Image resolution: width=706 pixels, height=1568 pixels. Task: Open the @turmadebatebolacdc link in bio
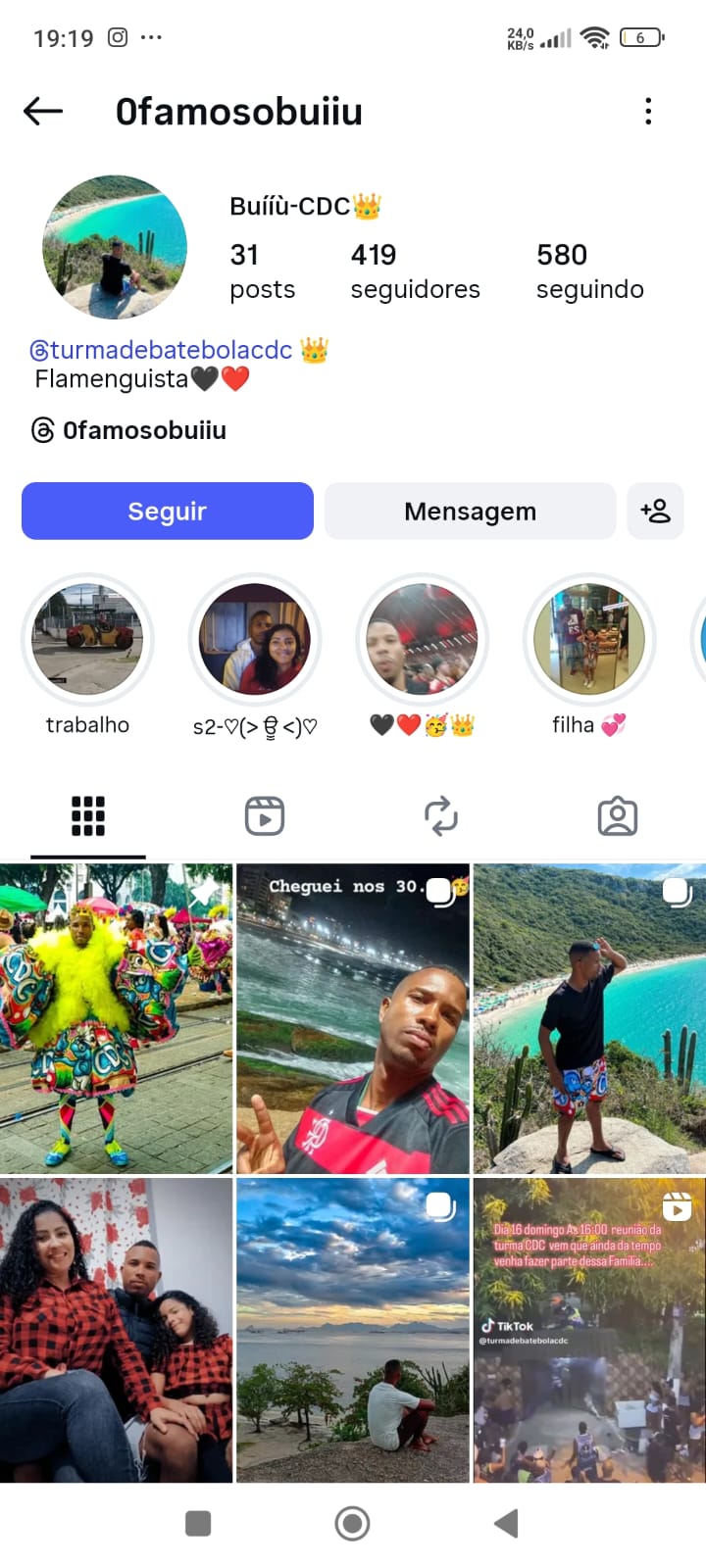[x=162, y=350]
